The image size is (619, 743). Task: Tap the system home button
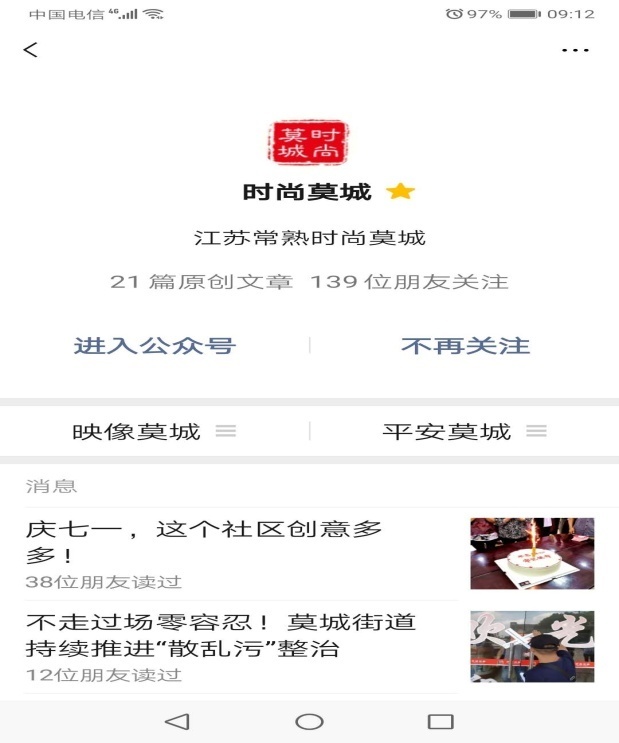pyautogui.click(x=309, y=721)
